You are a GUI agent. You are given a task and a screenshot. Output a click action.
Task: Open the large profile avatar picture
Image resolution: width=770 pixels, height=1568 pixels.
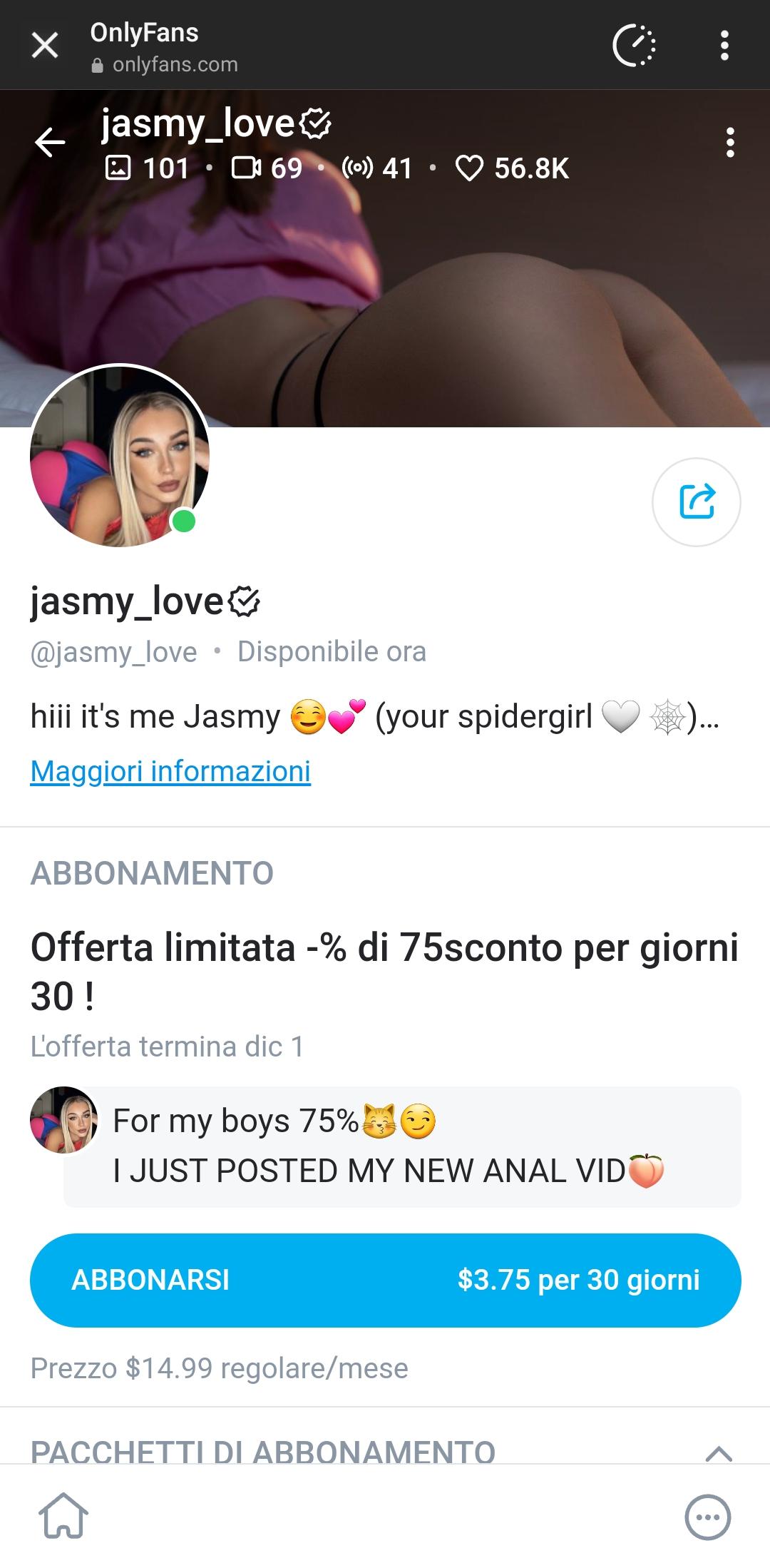(x=120, y=456)
